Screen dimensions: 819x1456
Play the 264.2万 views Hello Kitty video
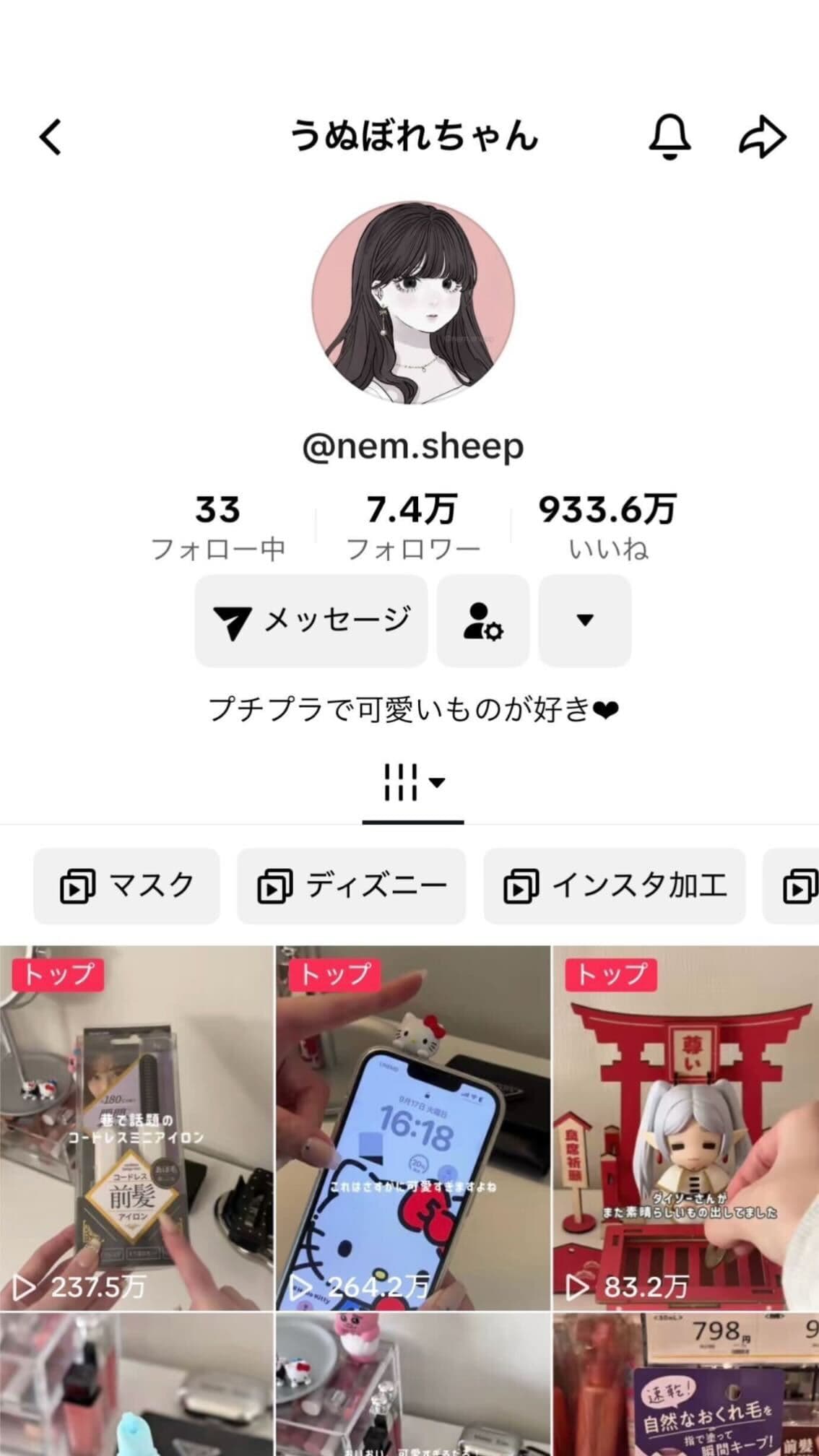coord(412,1127)
